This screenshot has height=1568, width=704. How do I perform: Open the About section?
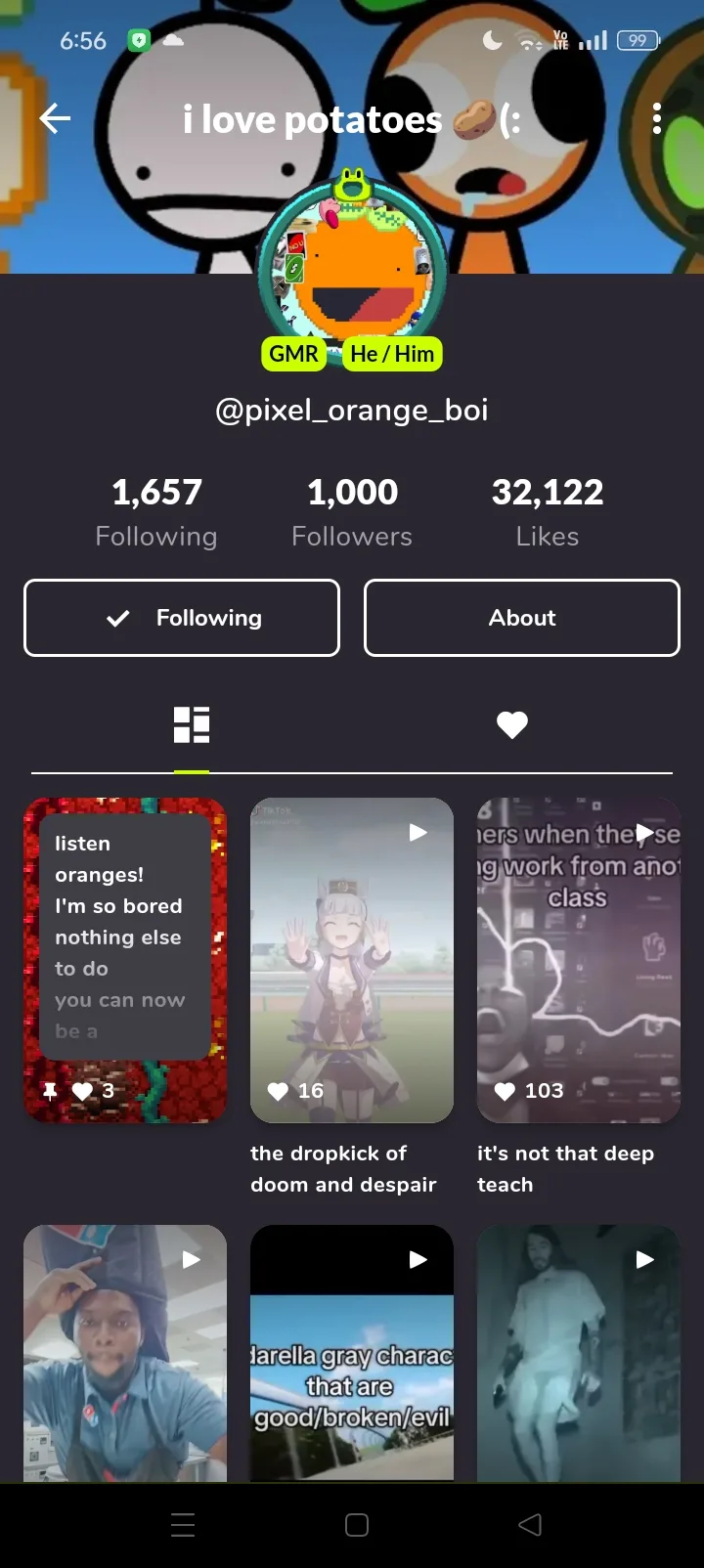coord(522,618)
